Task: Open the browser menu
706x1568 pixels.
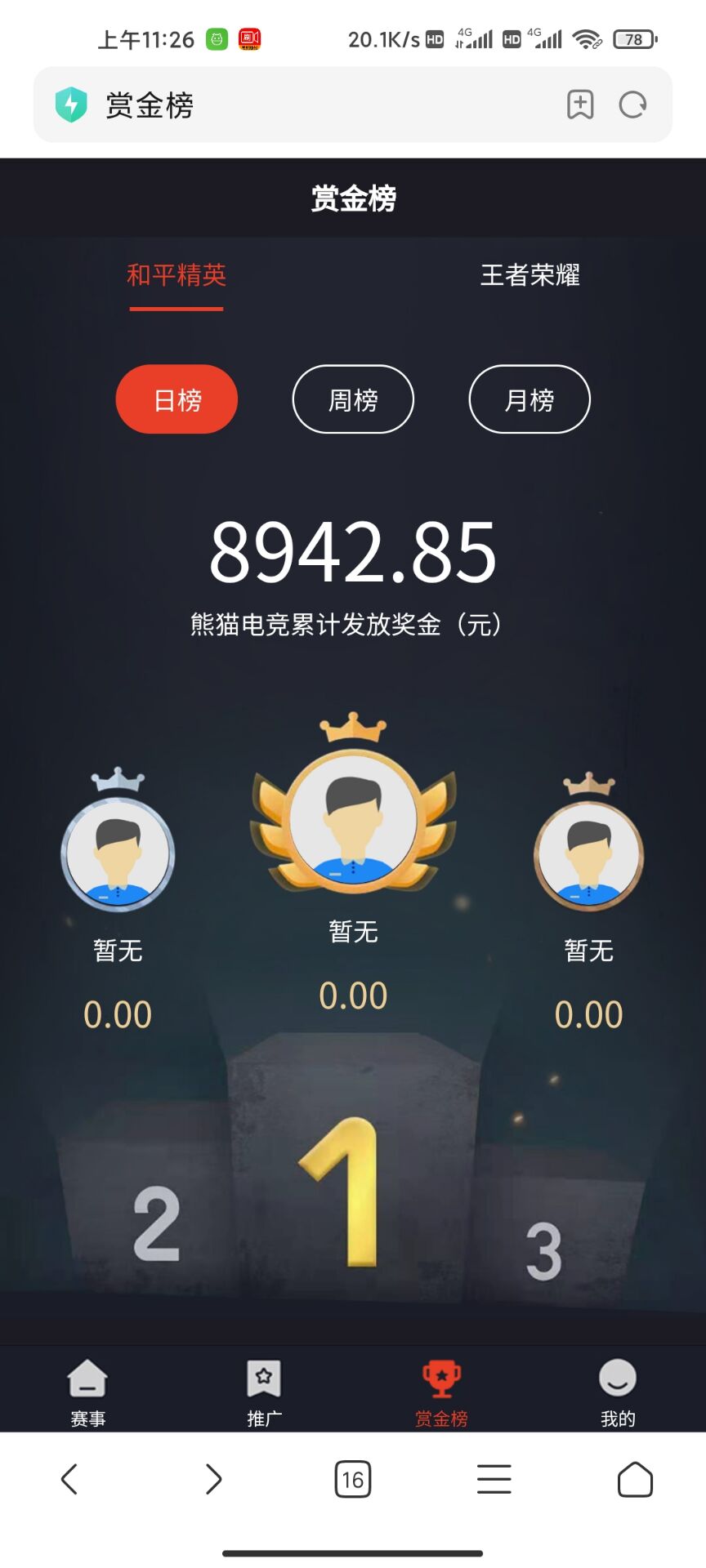Action: click(x=494, y=1479)
